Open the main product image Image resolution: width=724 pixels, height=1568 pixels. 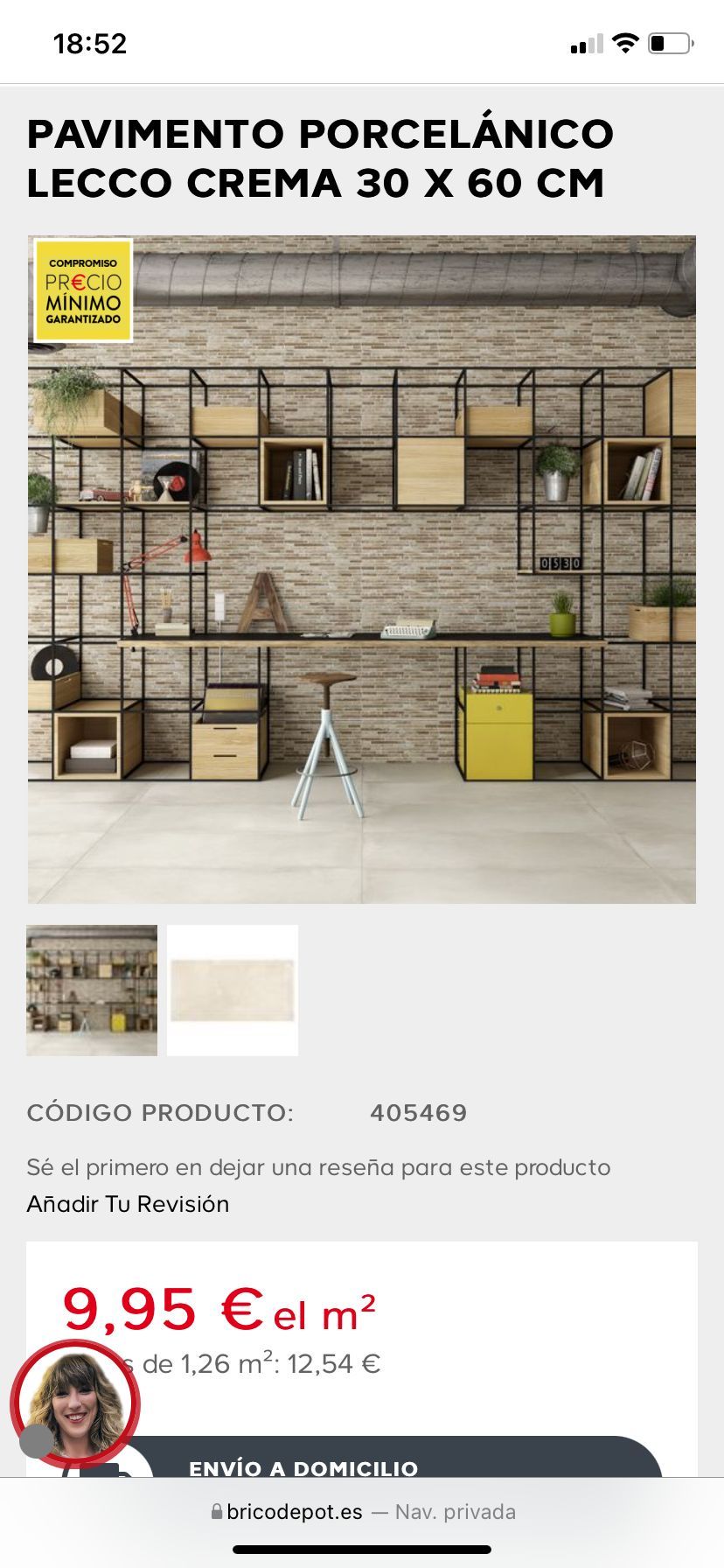pyautogui.click(x=361, y=569)
